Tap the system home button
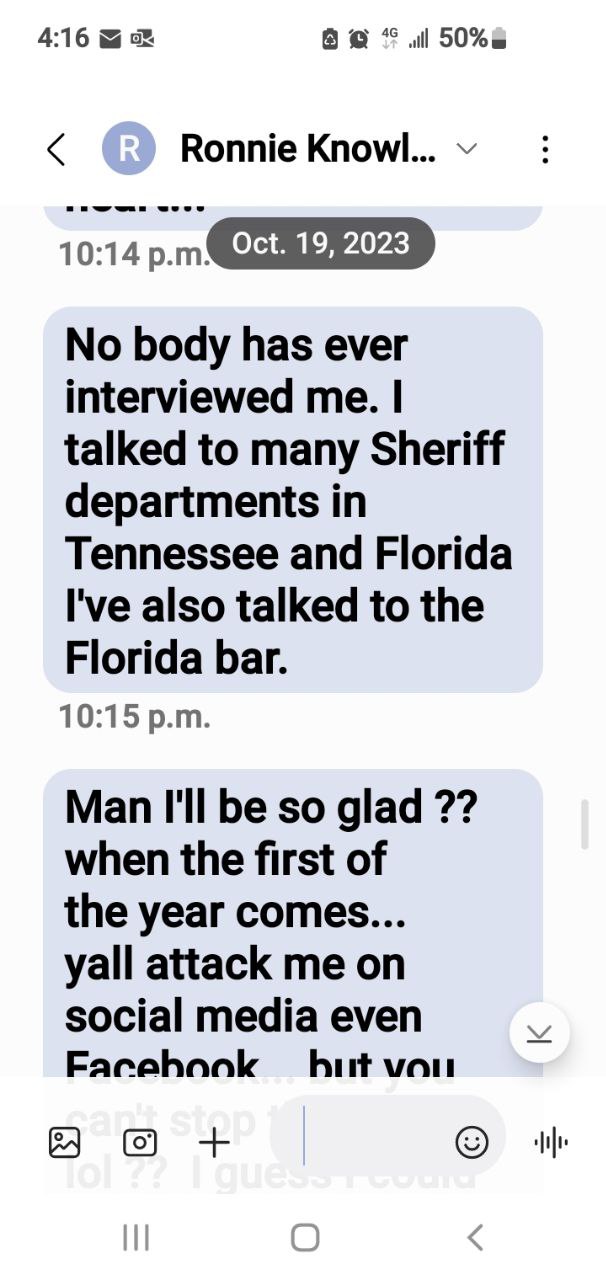The width and height of the screenshot is (606, 1280). pos(305,1237)
